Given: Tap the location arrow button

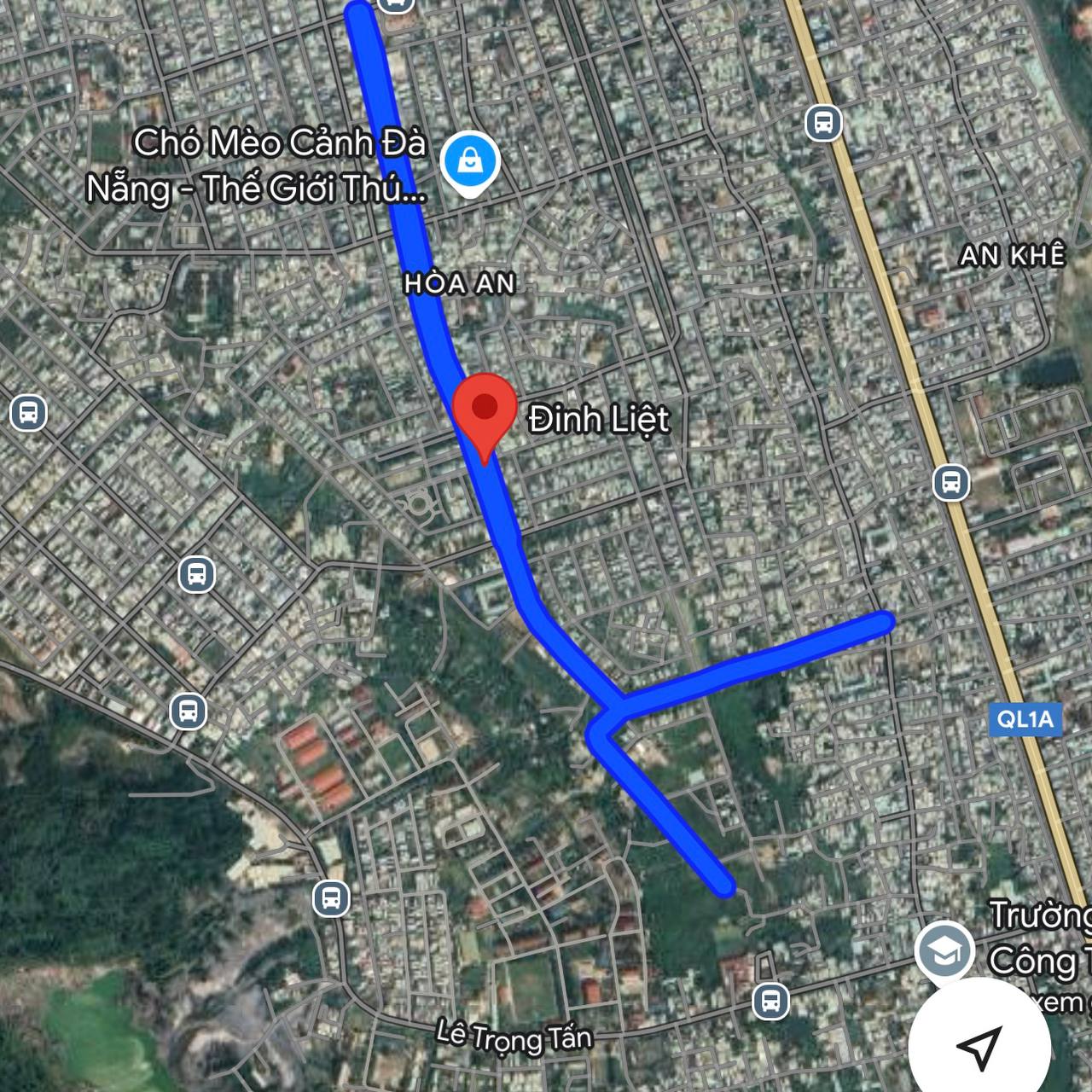Looking at the screenshot, I should coord(978,1045).
